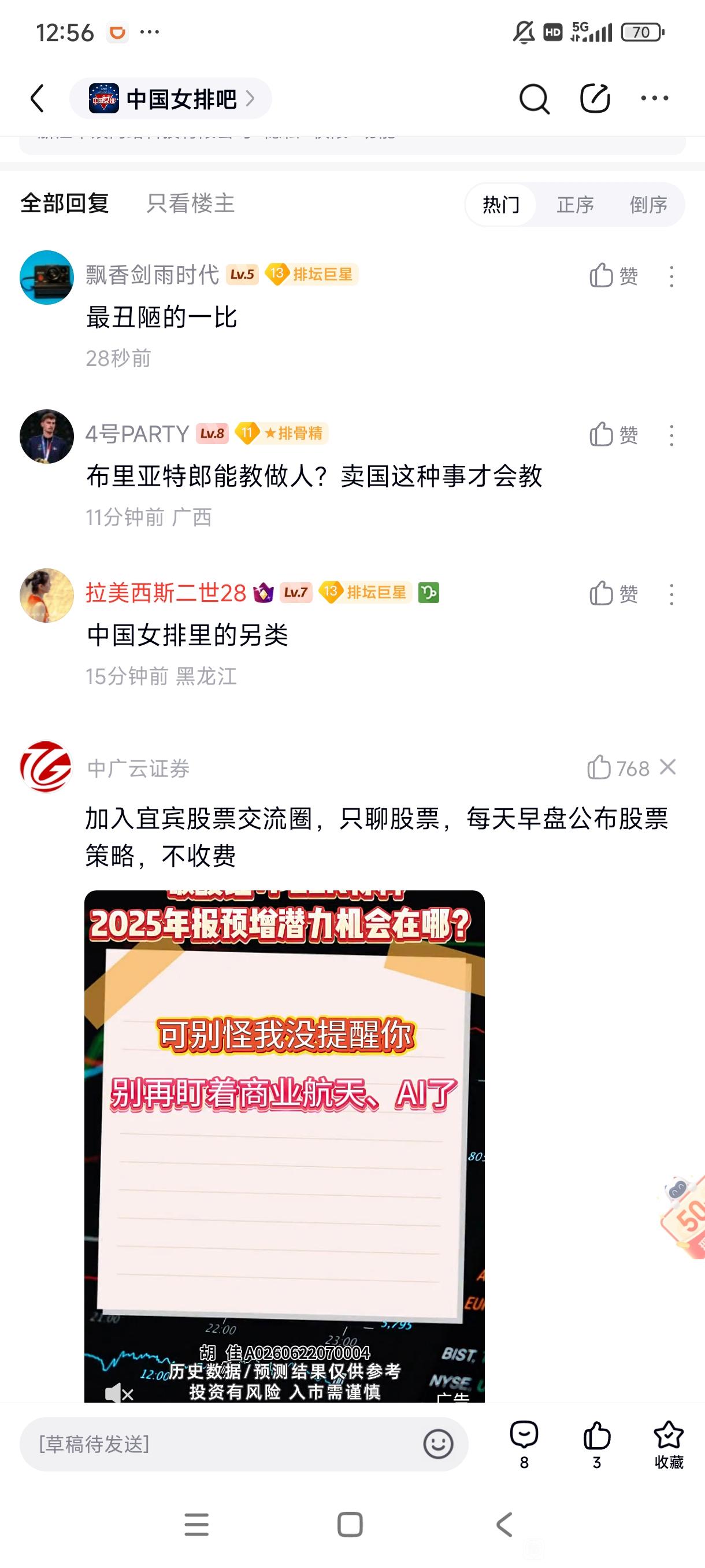Viewport: 705px width, 1568px height.
Task: Add this post to 收藏
Action: pos(669,1444)
